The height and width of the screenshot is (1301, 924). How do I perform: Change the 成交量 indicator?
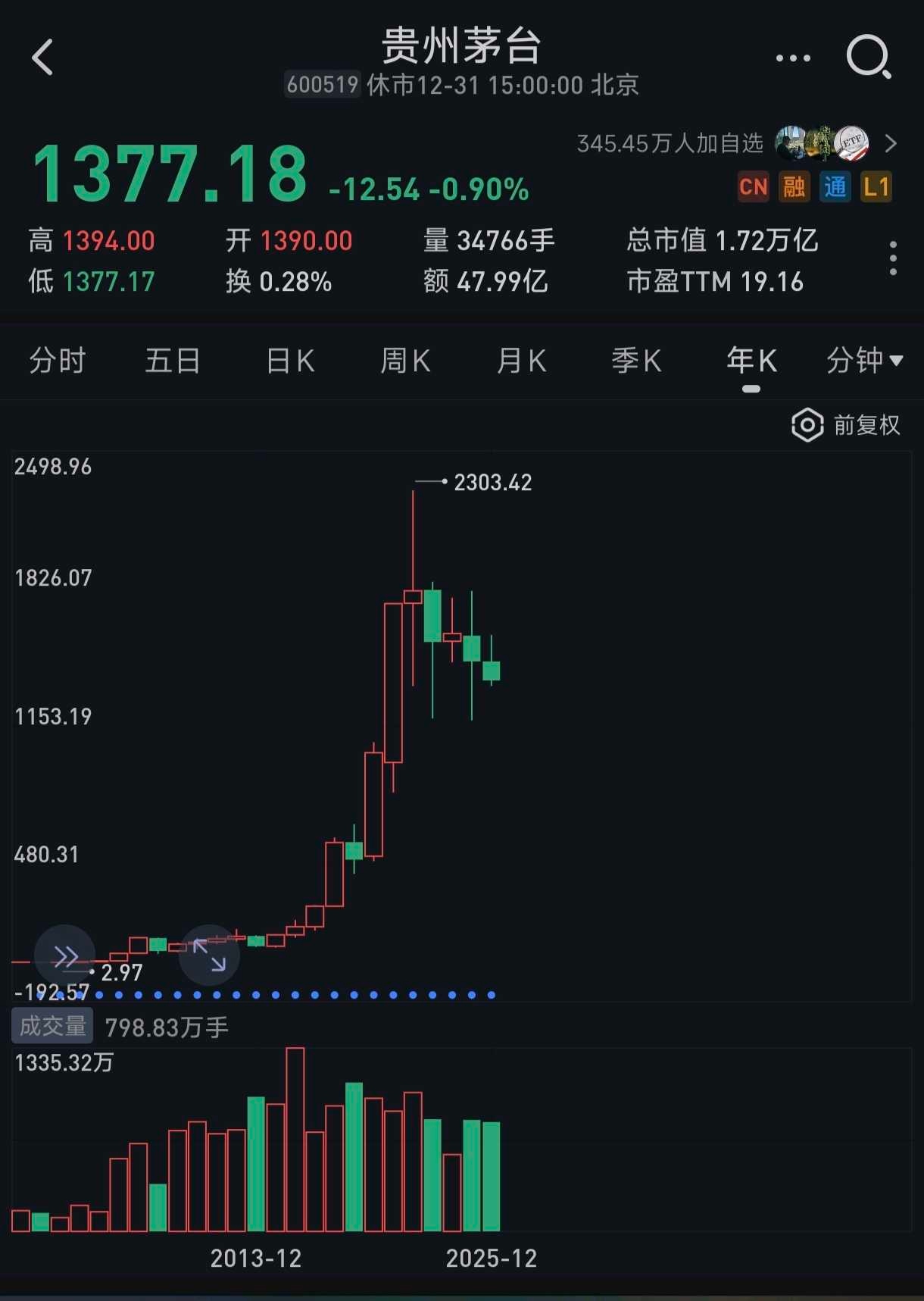click(x=52, y=1027)
